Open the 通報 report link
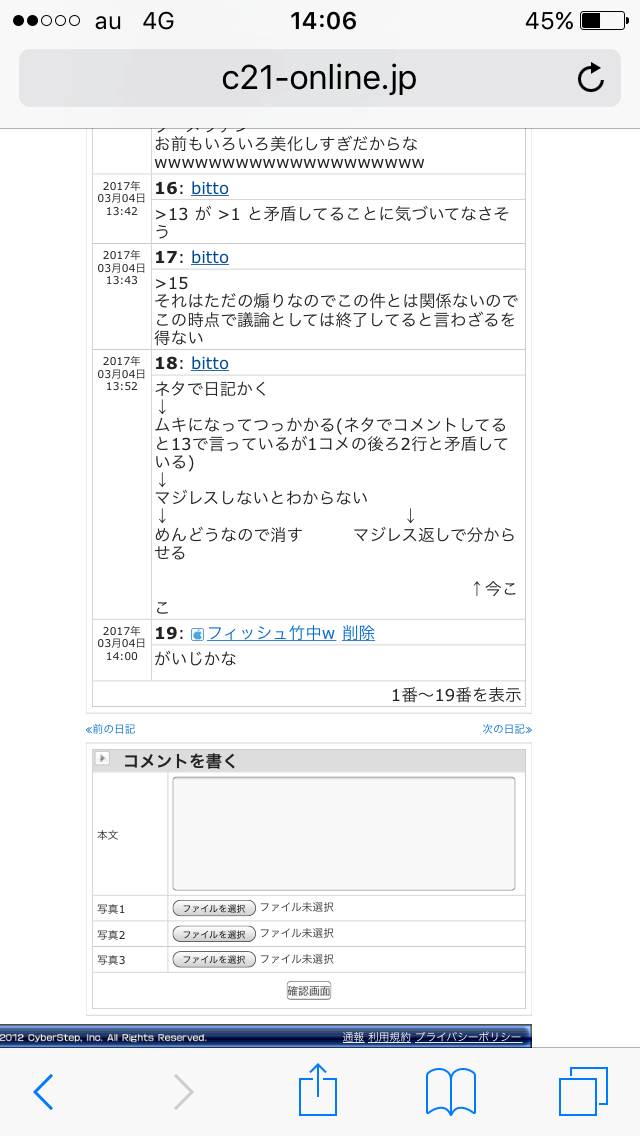The width and height of the screenshot is (640, 1136). pyautogui.click(x=353, y=1037)
